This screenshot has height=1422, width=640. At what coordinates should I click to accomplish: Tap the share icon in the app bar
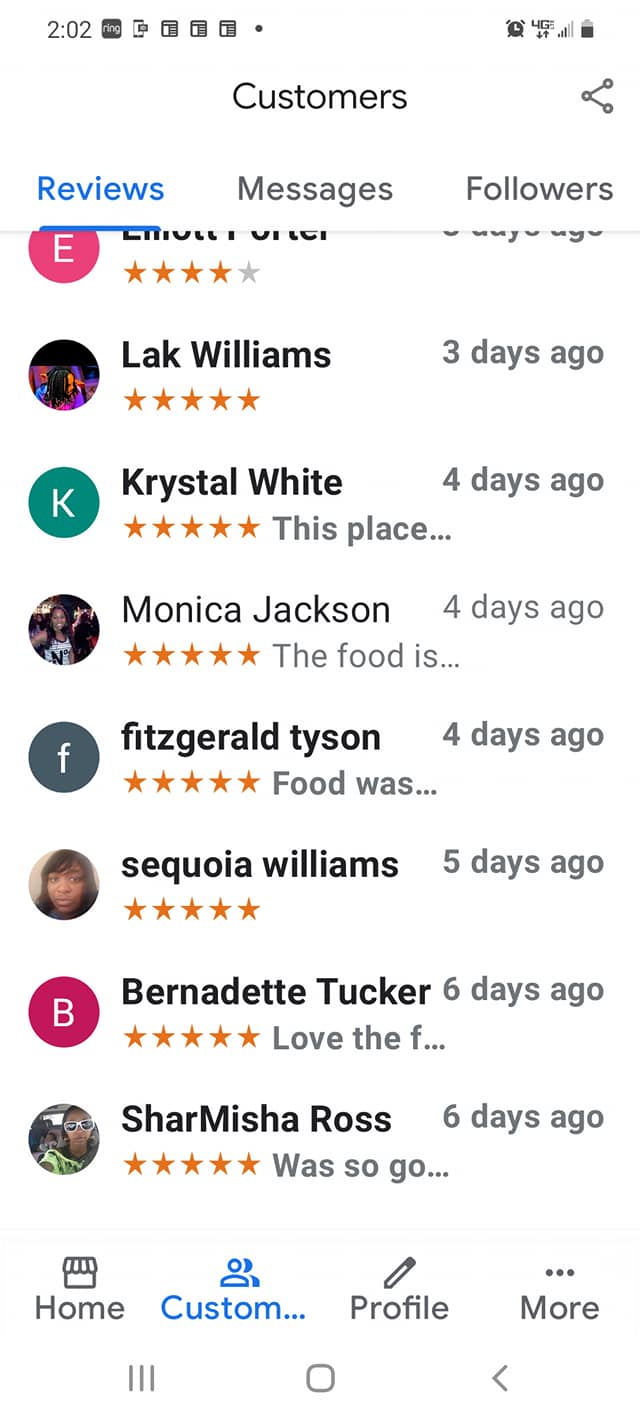(597, 97)
